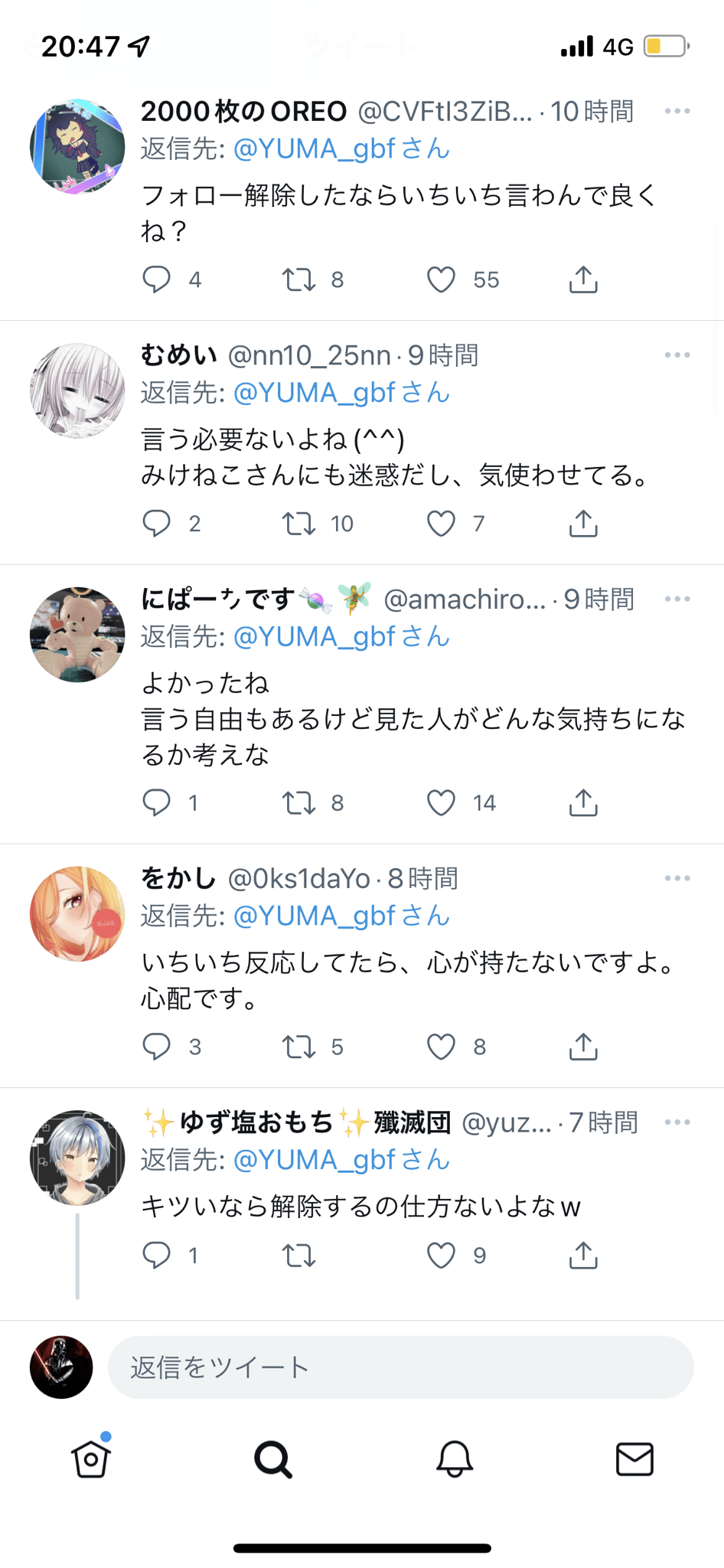Share をかし's reply

click(x=583, y=1047)
